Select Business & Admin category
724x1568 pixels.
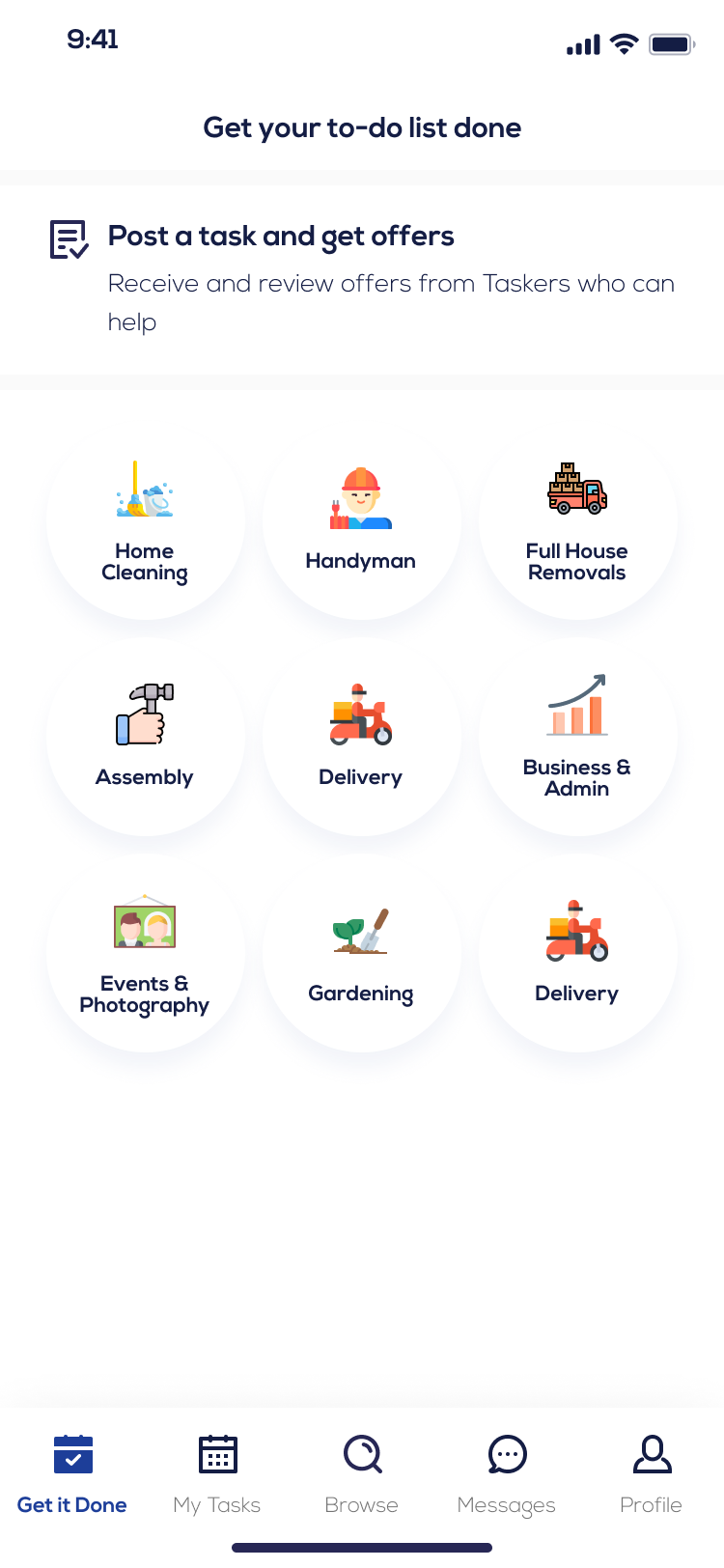coord(577,738)
